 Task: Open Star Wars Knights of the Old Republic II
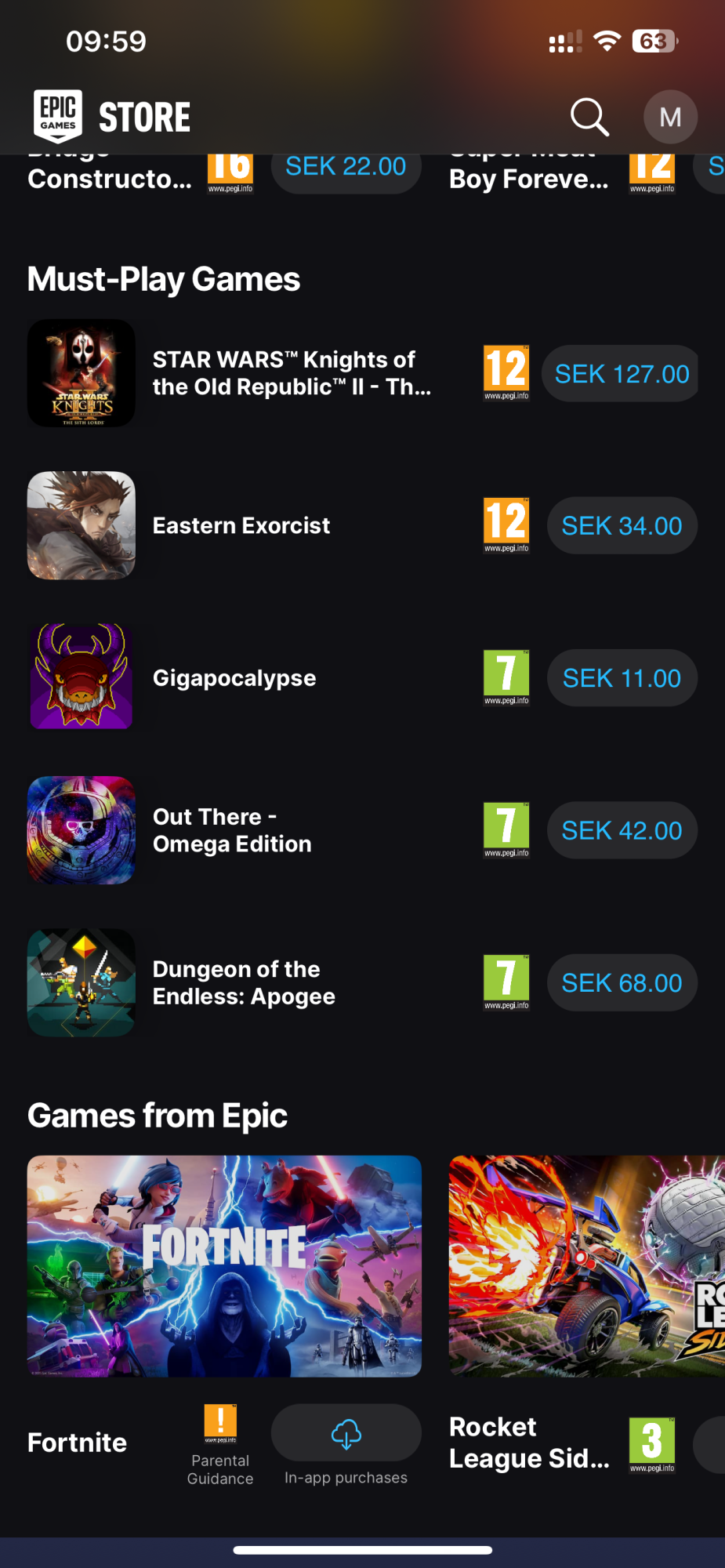click(x=290, y=373)
